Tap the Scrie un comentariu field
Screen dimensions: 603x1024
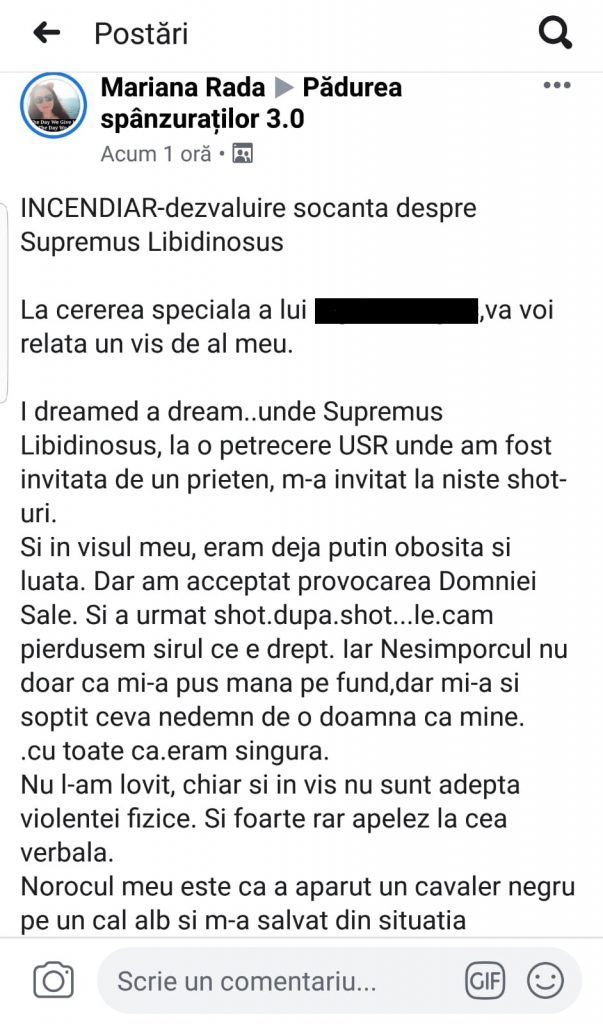click(x=280, y=981)
